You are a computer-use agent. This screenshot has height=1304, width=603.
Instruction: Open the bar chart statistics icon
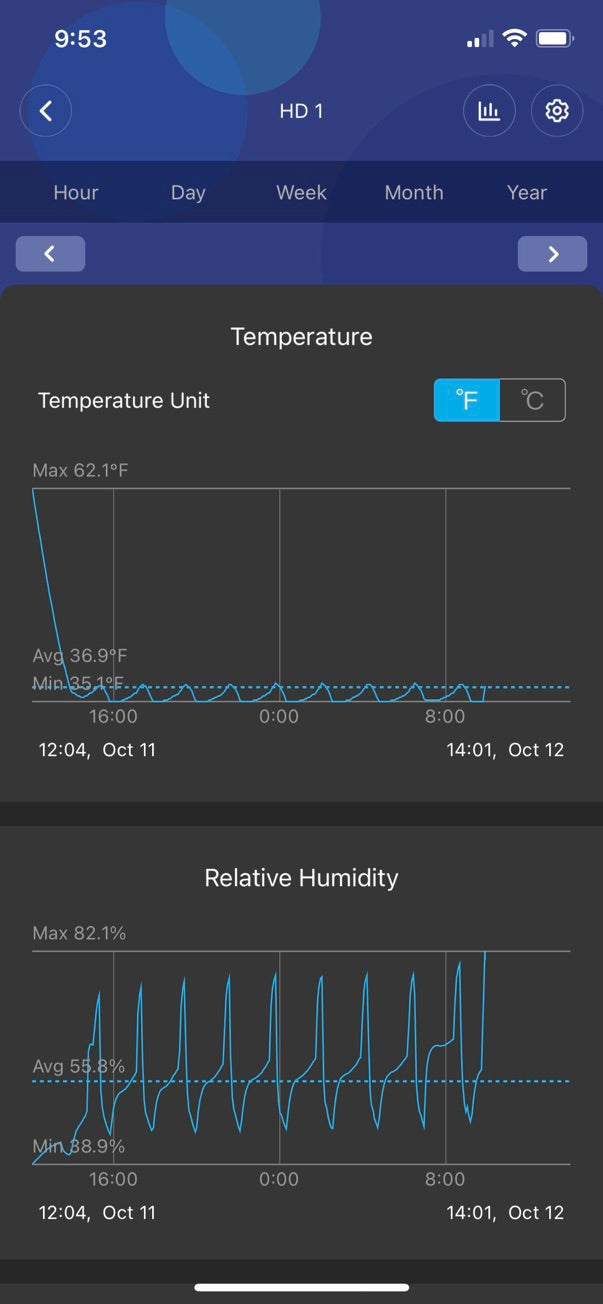(489, 111)
